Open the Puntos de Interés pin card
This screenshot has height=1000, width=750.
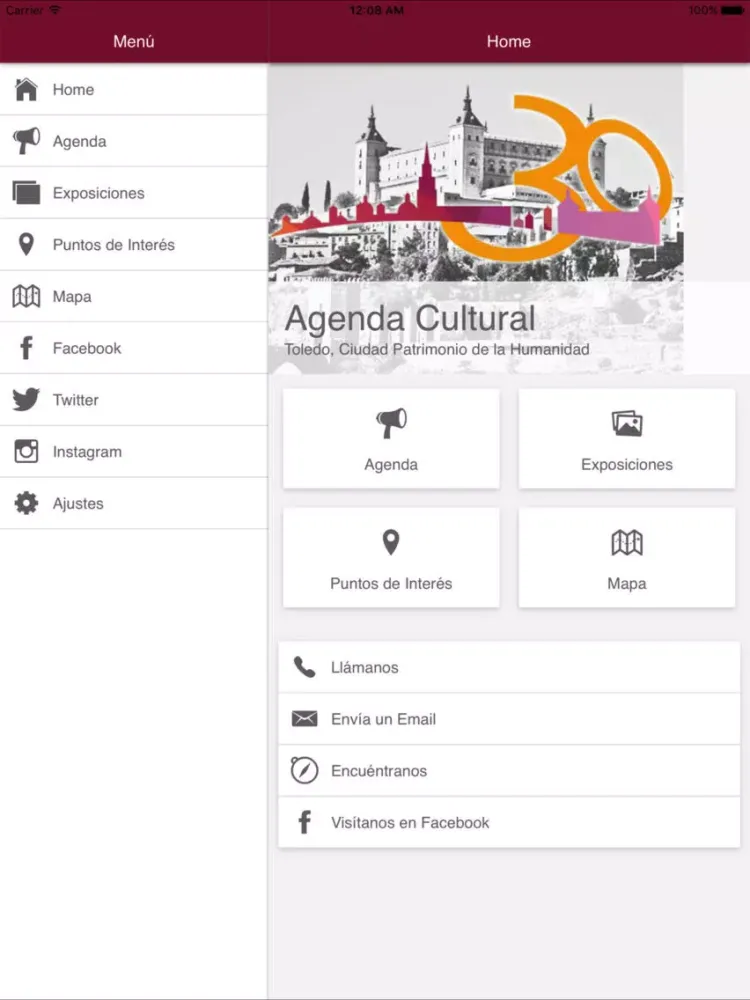click(391, 558)
